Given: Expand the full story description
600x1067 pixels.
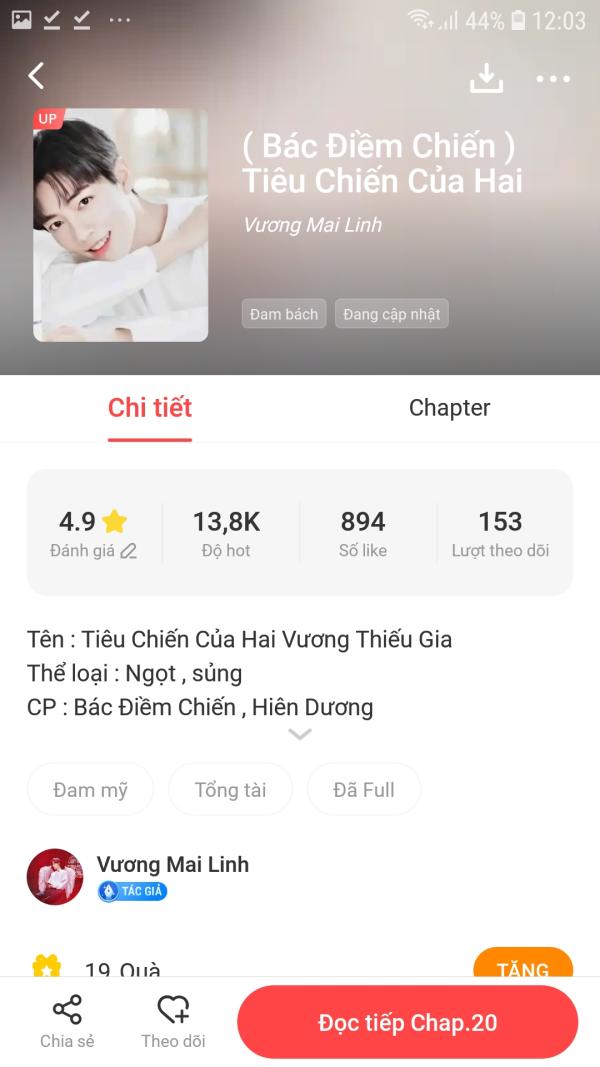Looking at the screenshot, I should point(299,735).
